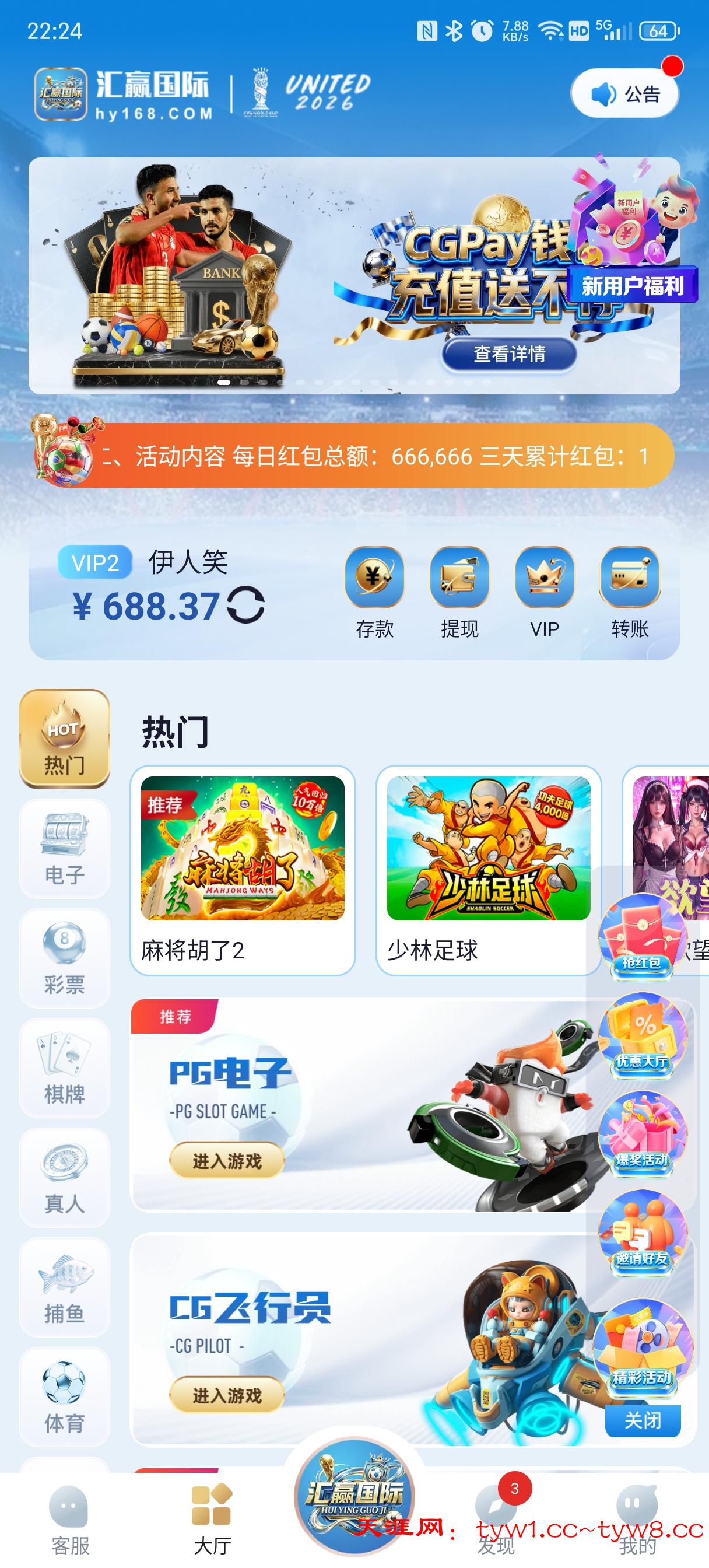The image size is (709, 1568).
Task: Select the 捕鱼 category
Action: pyautogui.click(x=65, y=1287)
